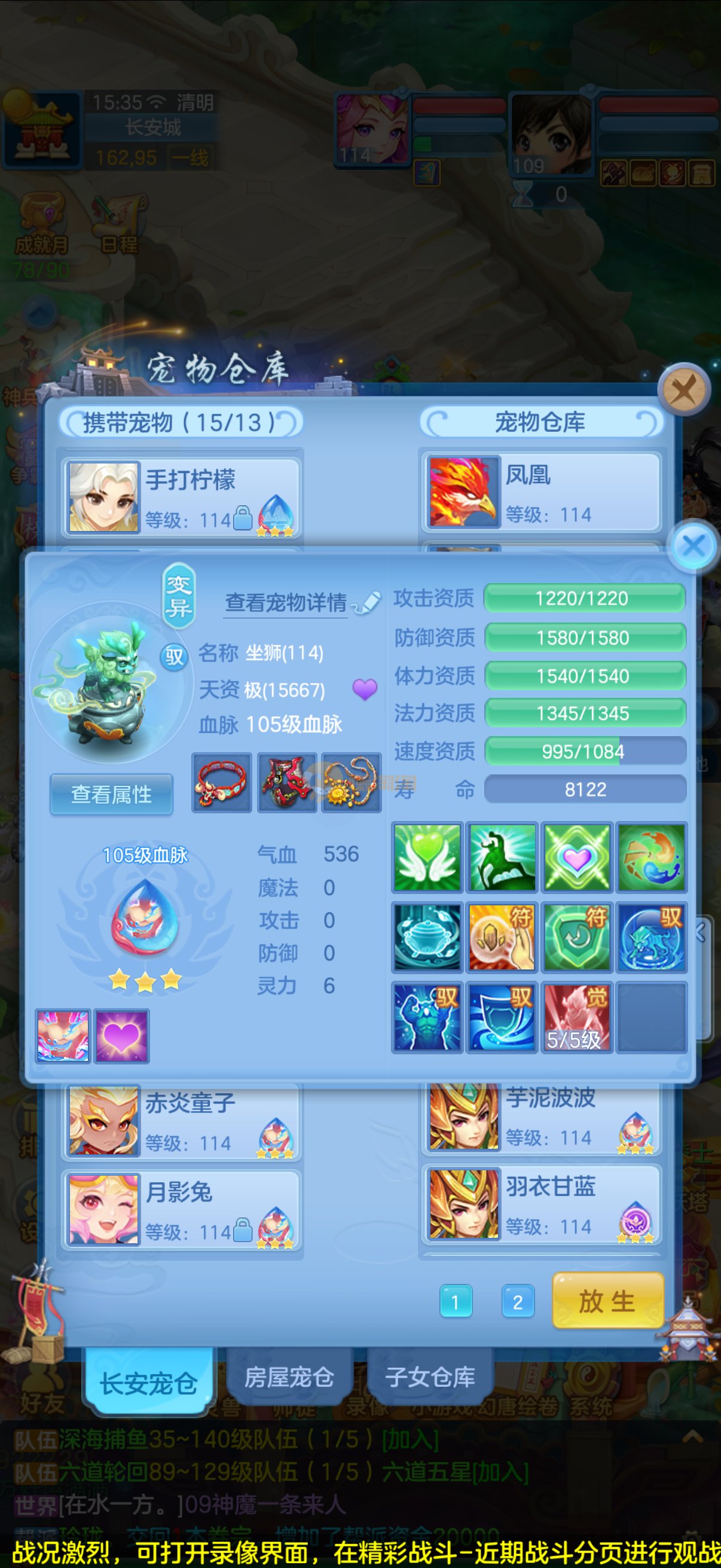The width and height of the screenshot is (721, 1568).
Task: View the 觉 skill marked 5/5级
Action: [x=576, y=1017]
